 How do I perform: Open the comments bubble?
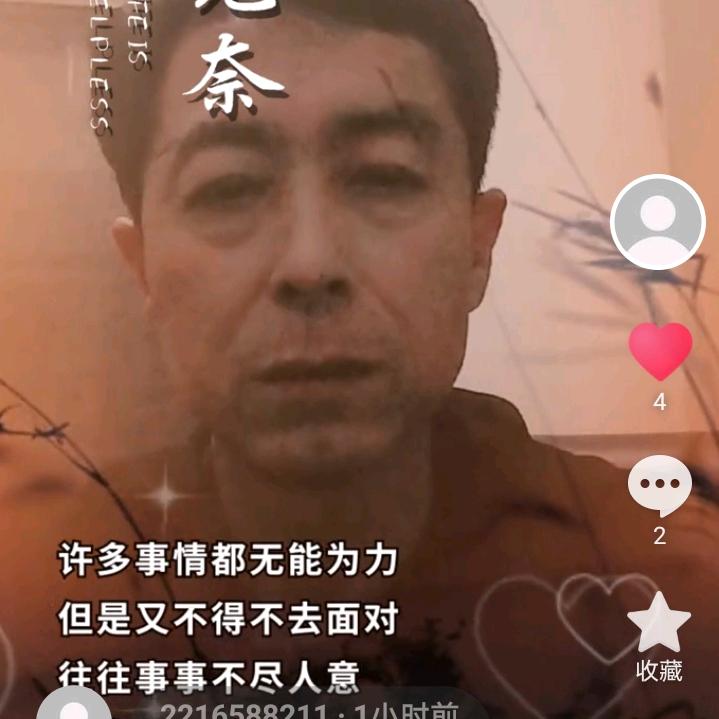tap(660, 486)
